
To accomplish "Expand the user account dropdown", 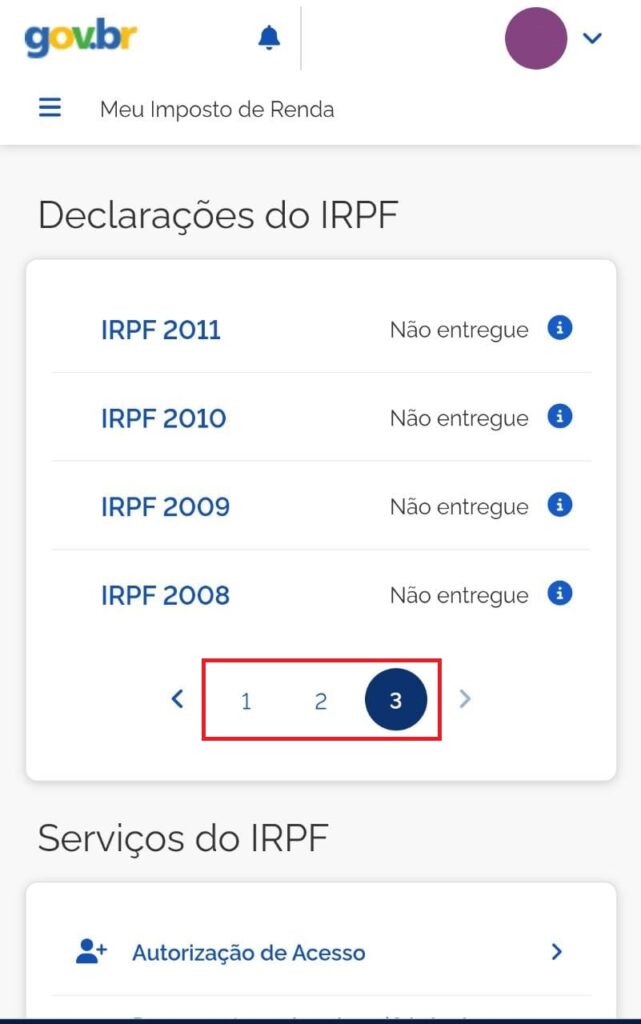I will click(592, 39).
